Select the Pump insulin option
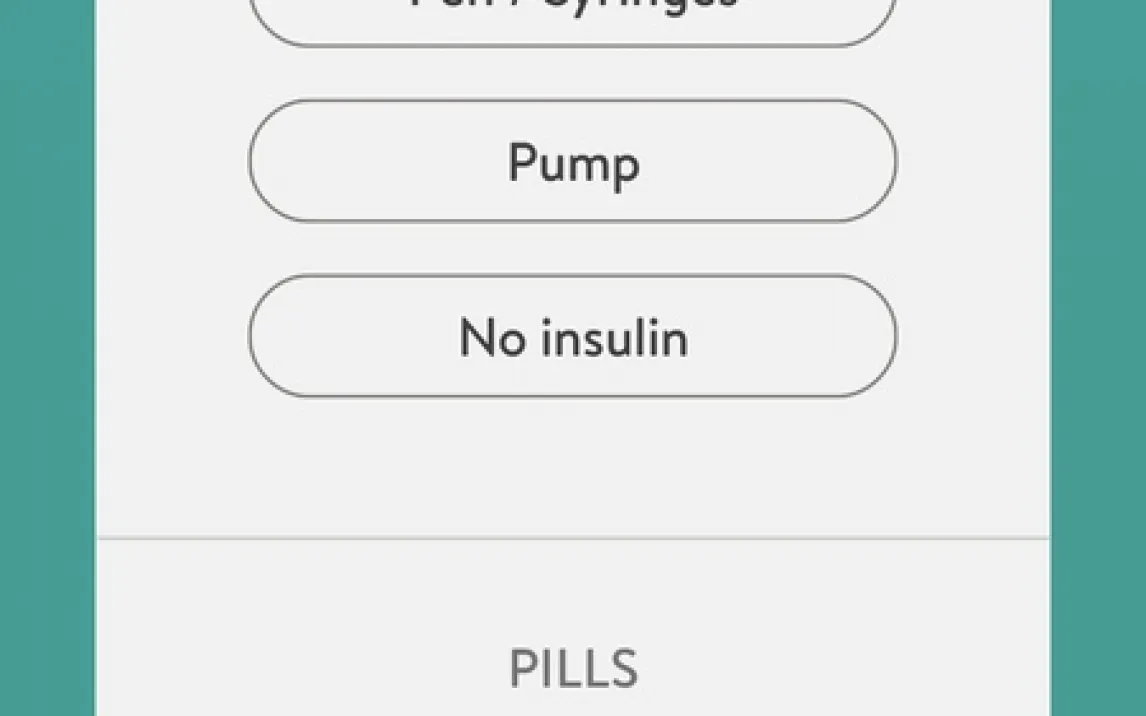The width and height of the screenshot is (1146, 716). pyautogui.click(x=572, y=161)
